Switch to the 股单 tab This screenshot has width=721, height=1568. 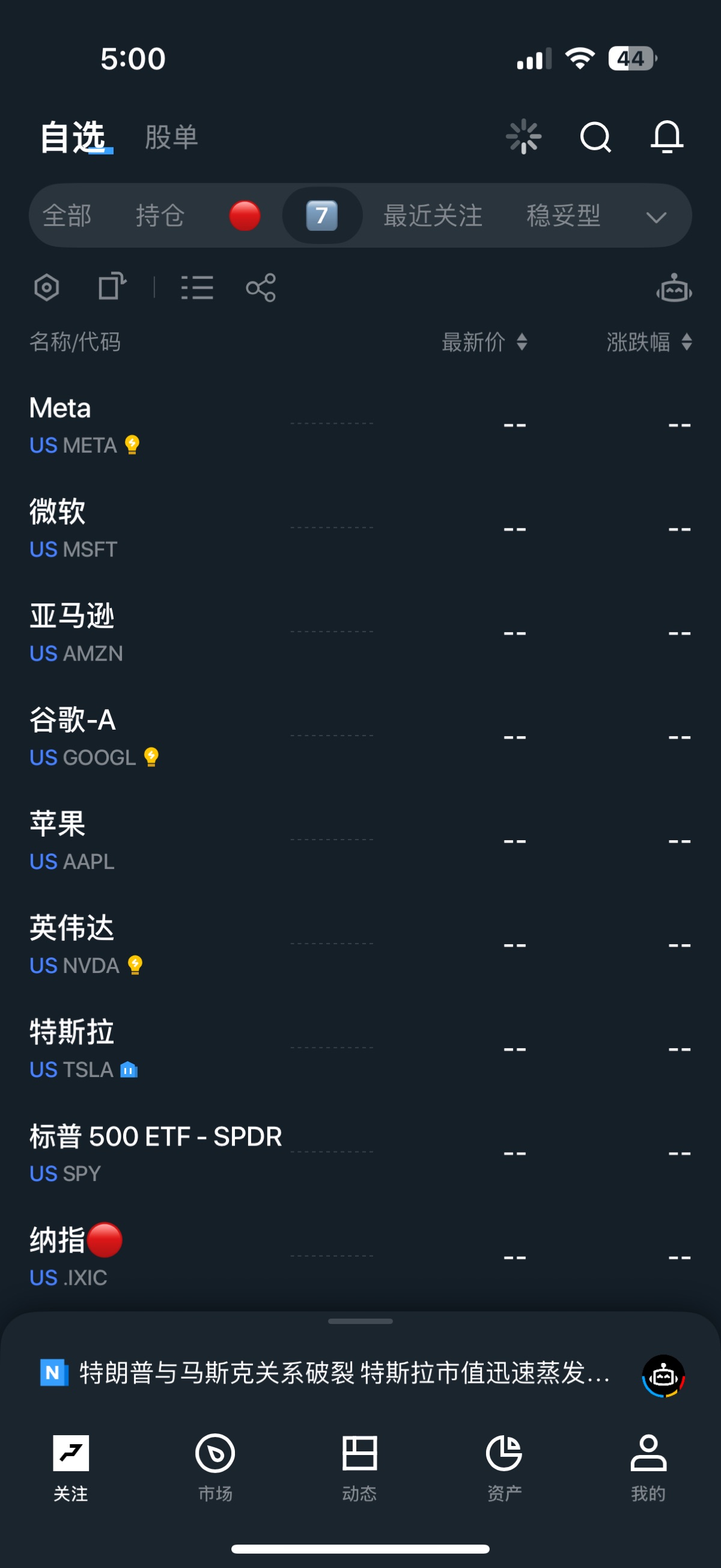click(x=172, y=137)
